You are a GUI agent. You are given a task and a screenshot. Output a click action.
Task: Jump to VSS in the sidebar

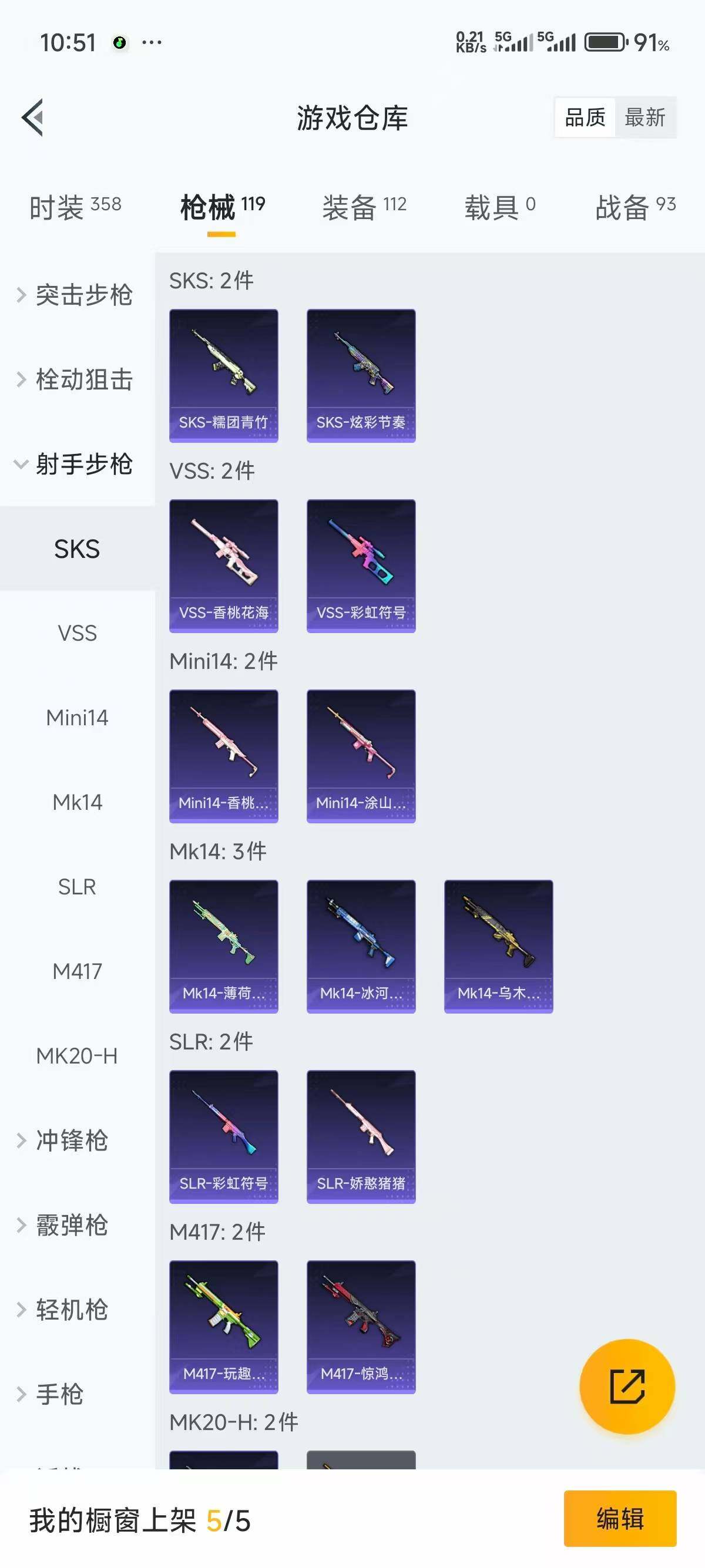78,634
